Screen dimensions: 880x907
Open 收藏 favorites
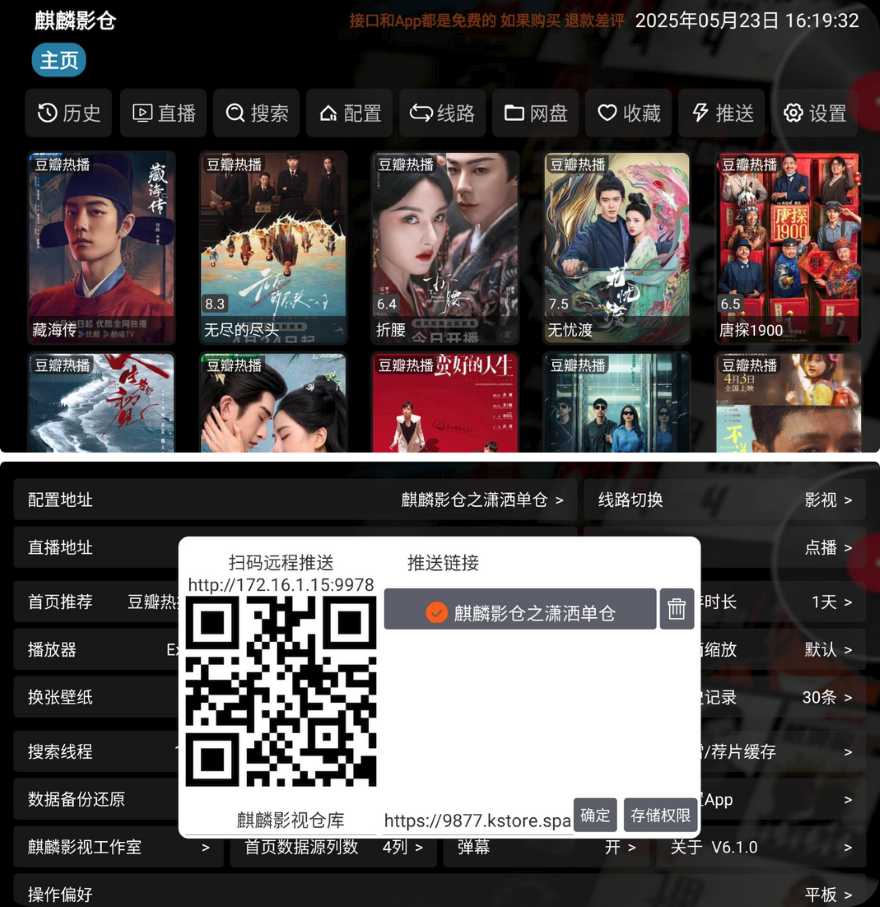click(628, 113)
